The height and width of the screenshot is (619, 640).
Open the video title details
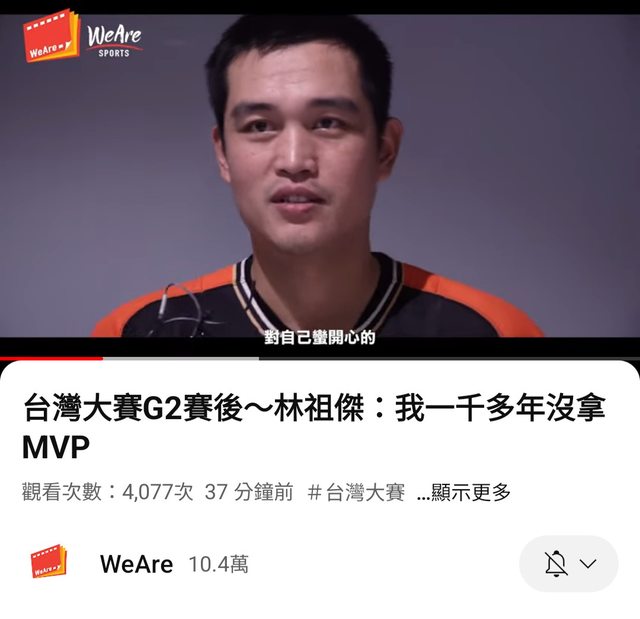pos(300,427)
